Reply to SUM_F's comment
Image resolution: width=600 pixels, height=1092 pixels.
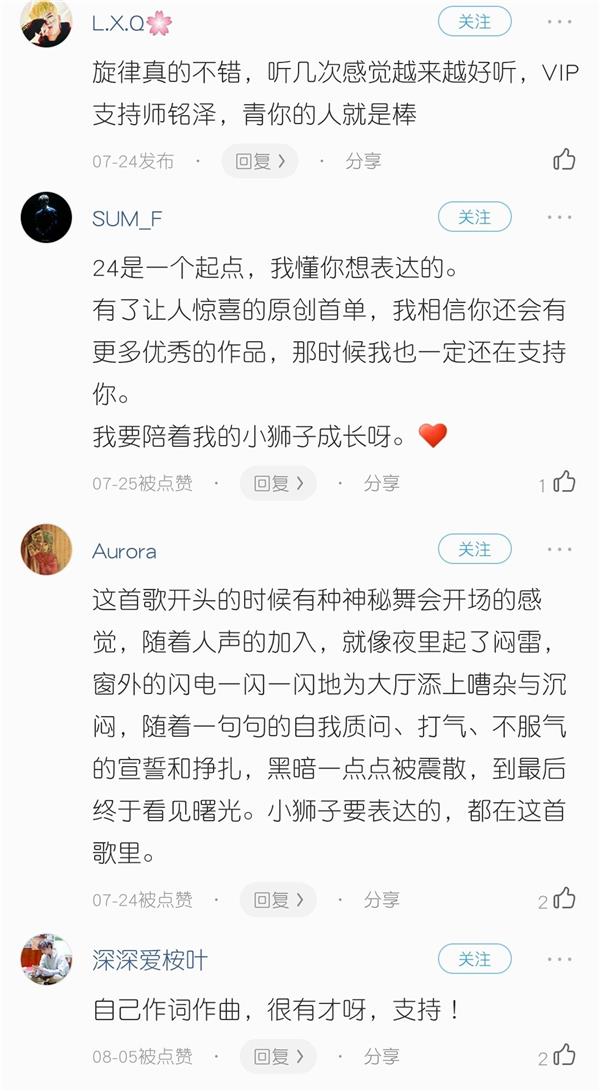(x=278, y=484)
